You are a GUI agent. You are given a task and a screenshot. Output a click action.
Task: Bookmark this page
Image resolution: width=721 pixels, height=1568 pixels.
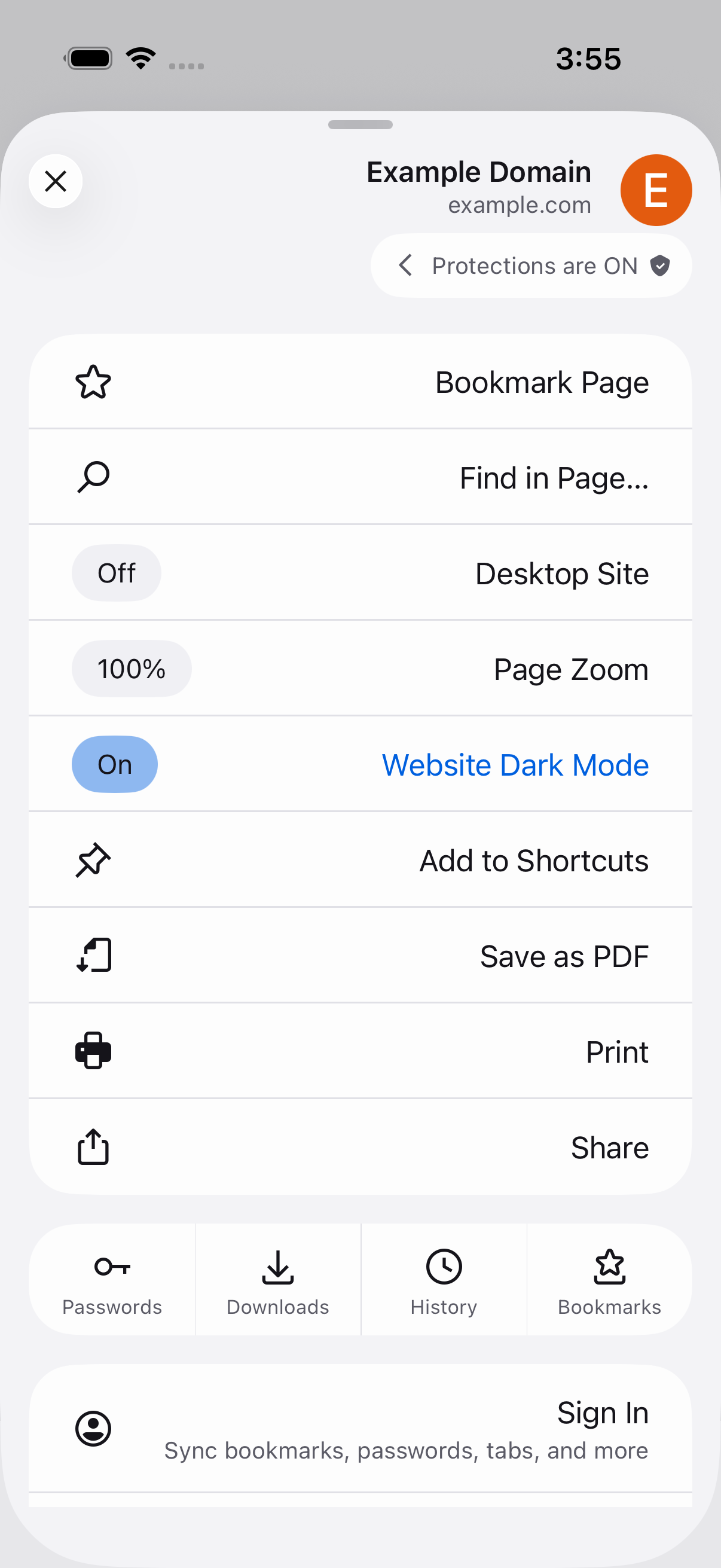click(360, 382)
